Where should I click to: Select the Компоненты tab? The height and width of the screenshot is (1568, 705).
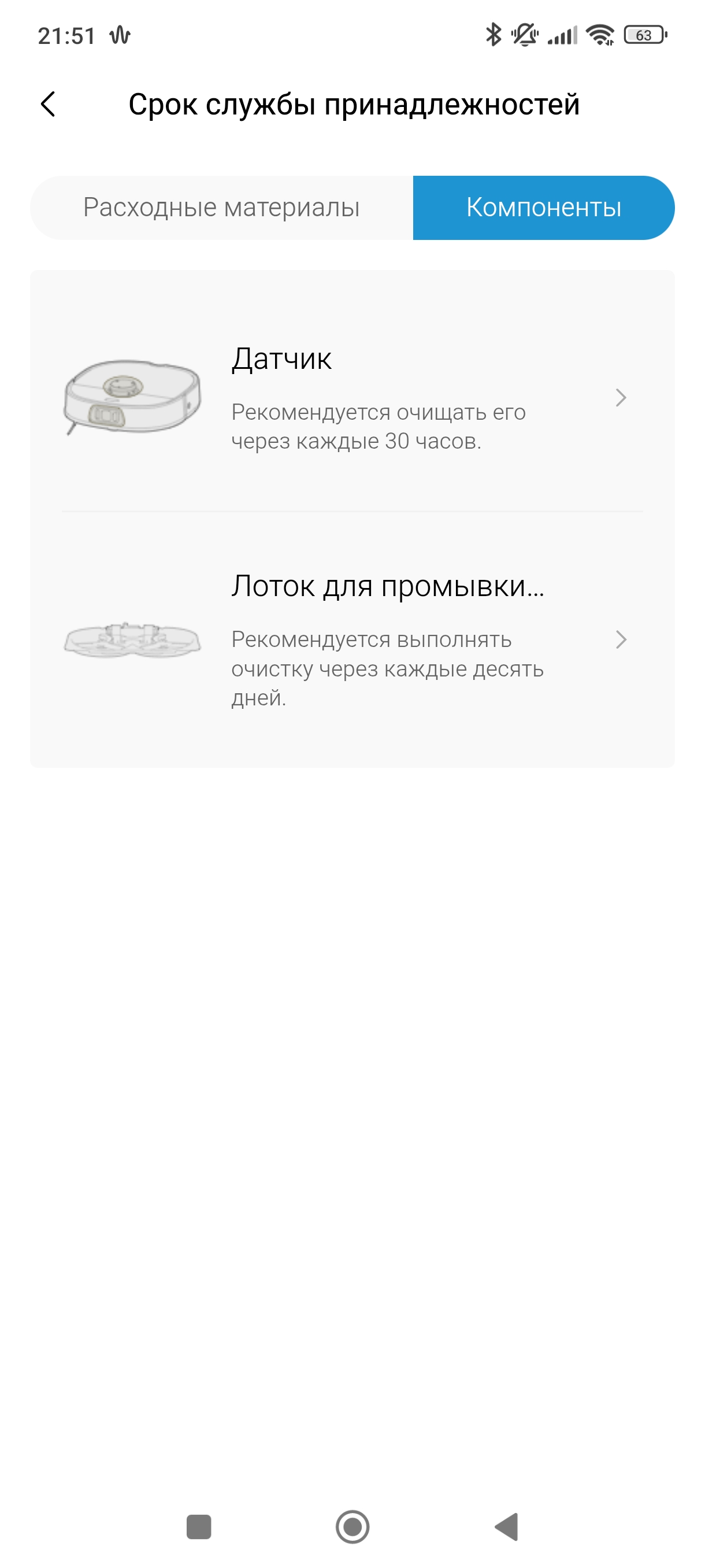click(543, 208)
